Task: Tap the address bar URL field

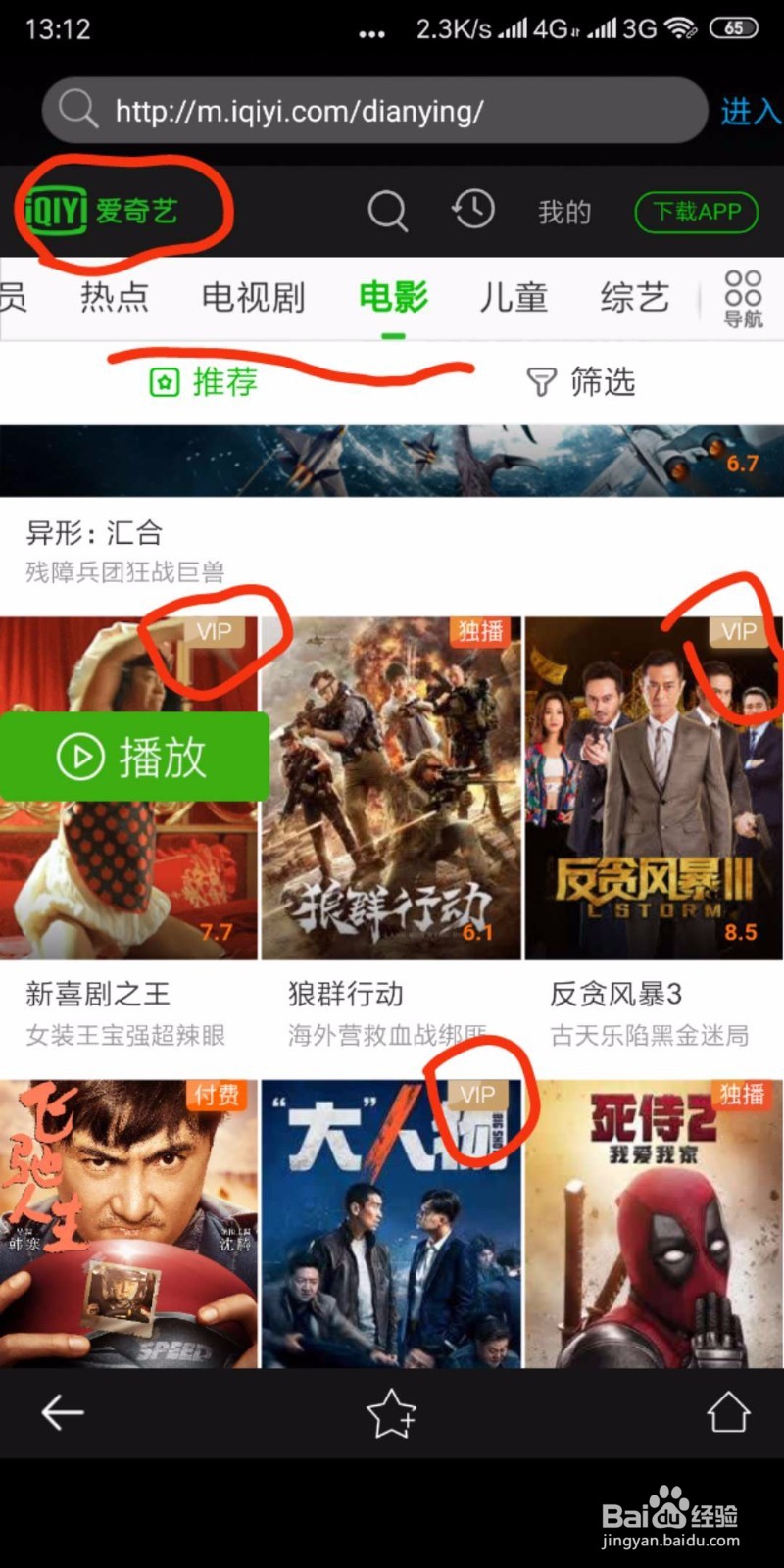Action: 372,111
